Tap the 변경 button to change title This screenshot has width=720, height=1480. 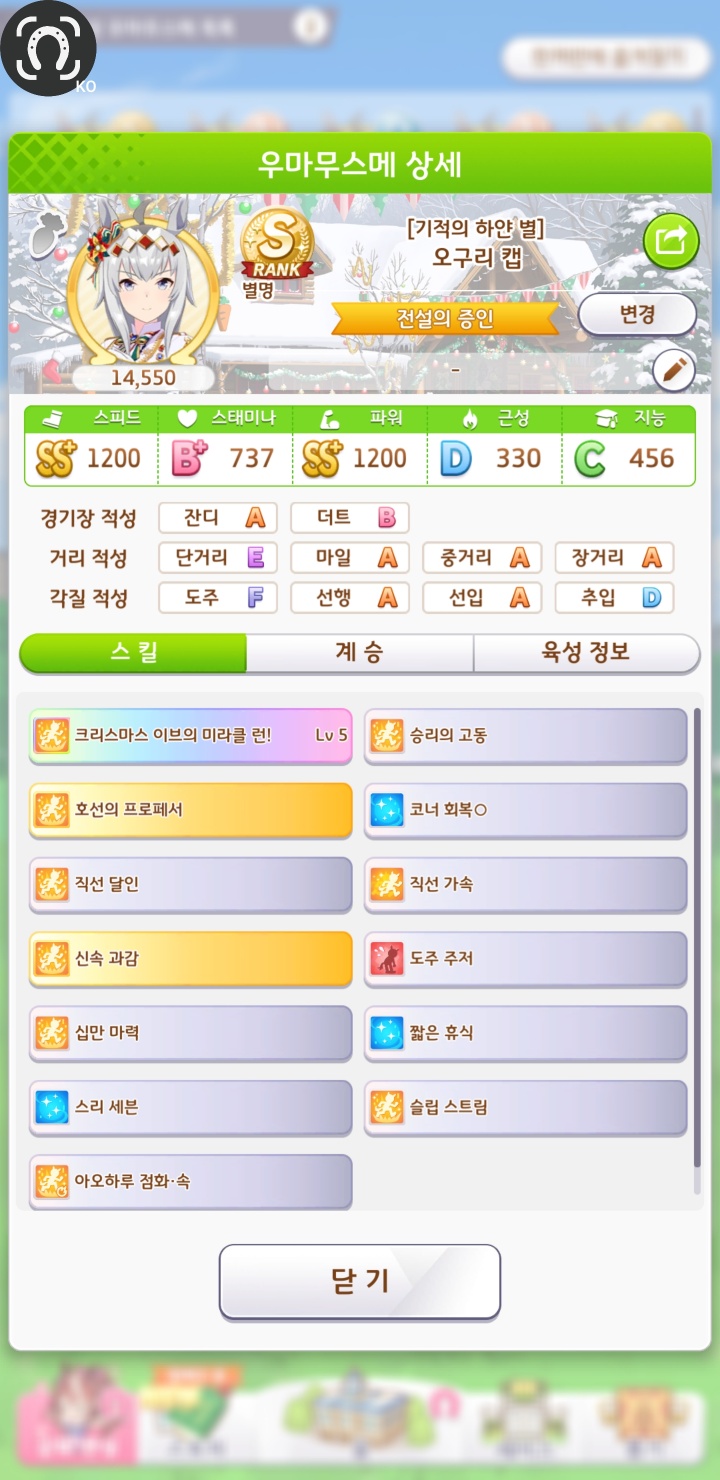point(637,315)
